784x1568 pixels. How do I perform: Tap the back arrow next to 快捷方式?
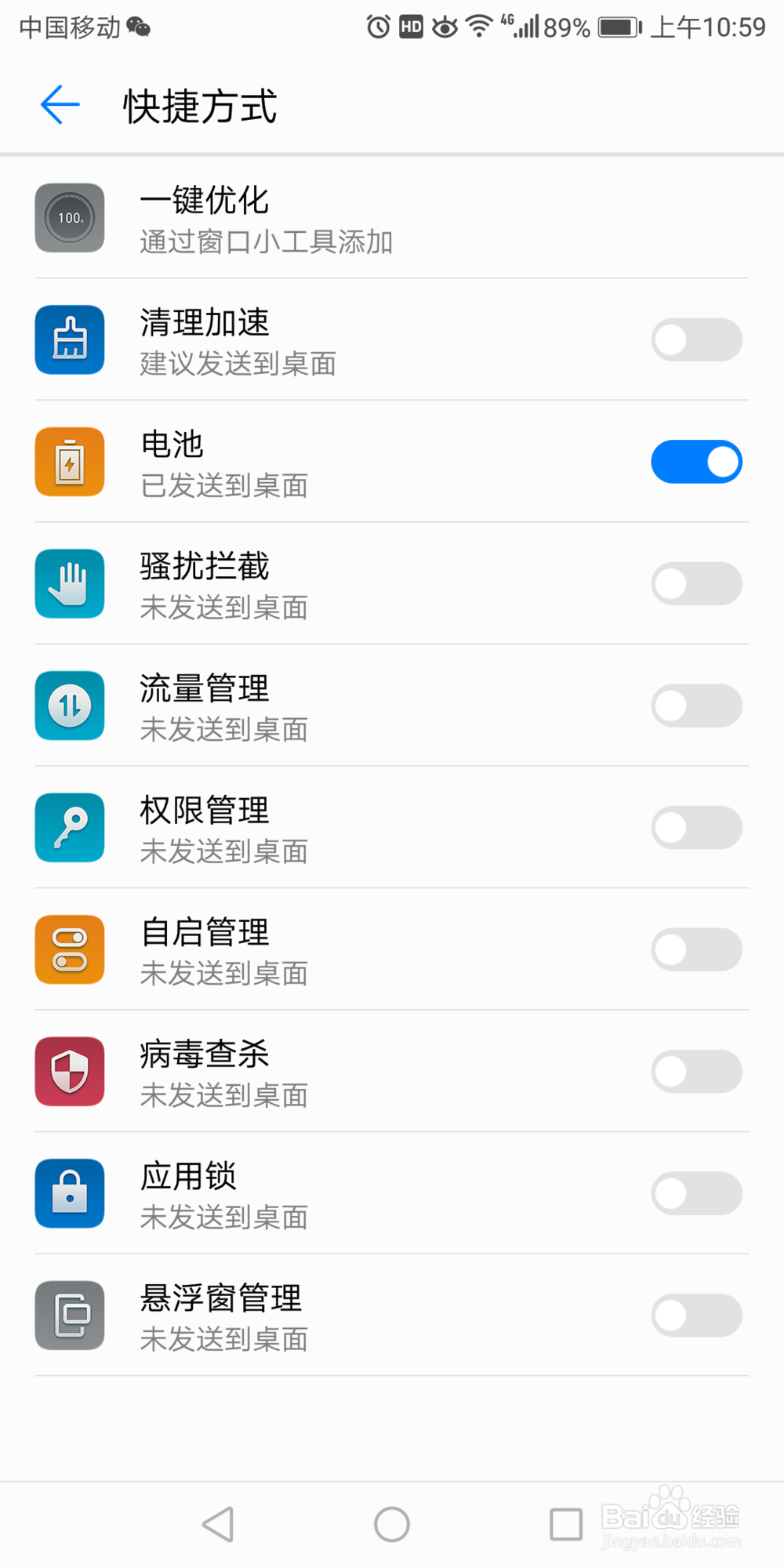click(x=59, y=104)
